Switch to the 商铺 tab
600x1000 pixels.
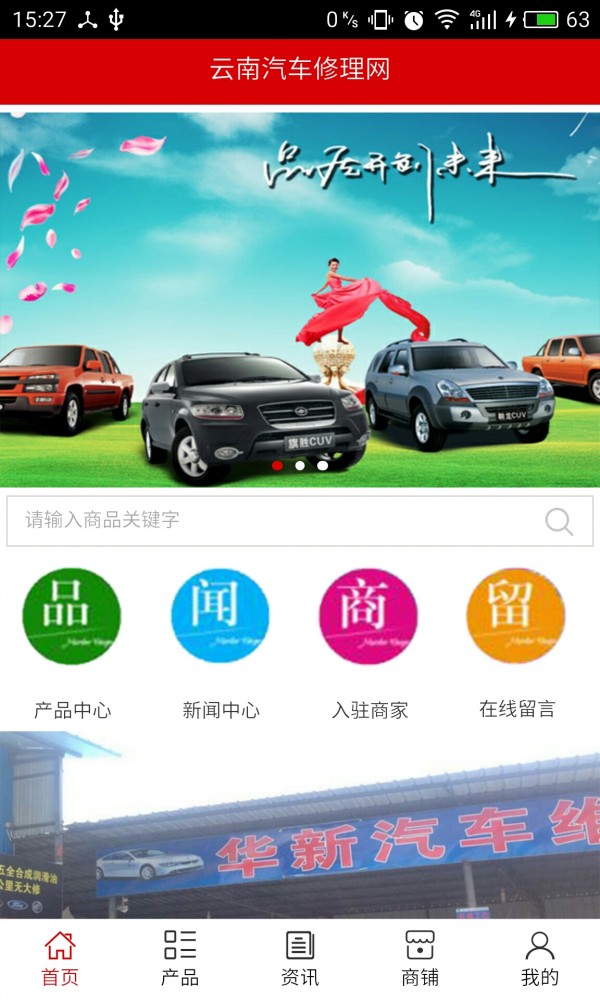420,958
